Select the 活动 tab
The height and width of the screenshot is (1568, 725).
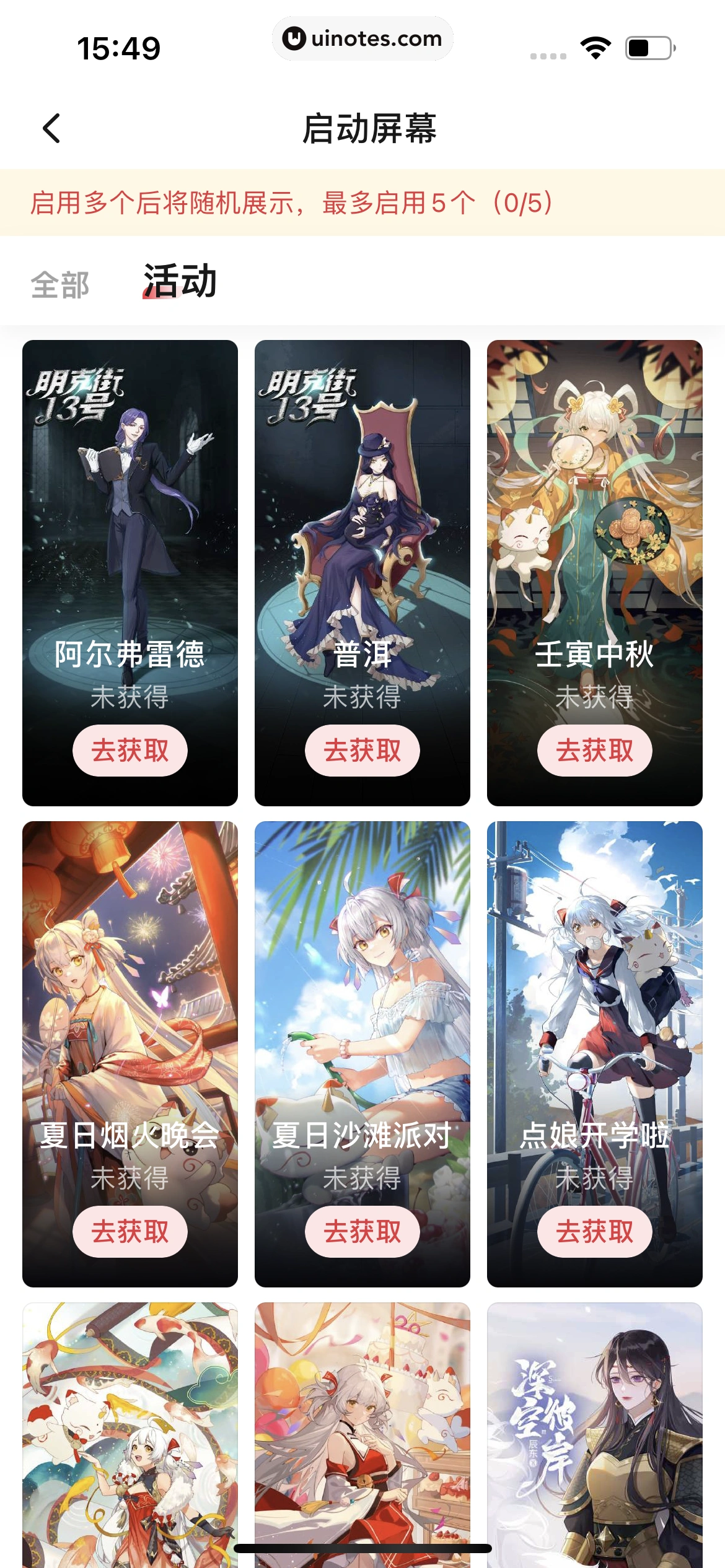[179, 282]
